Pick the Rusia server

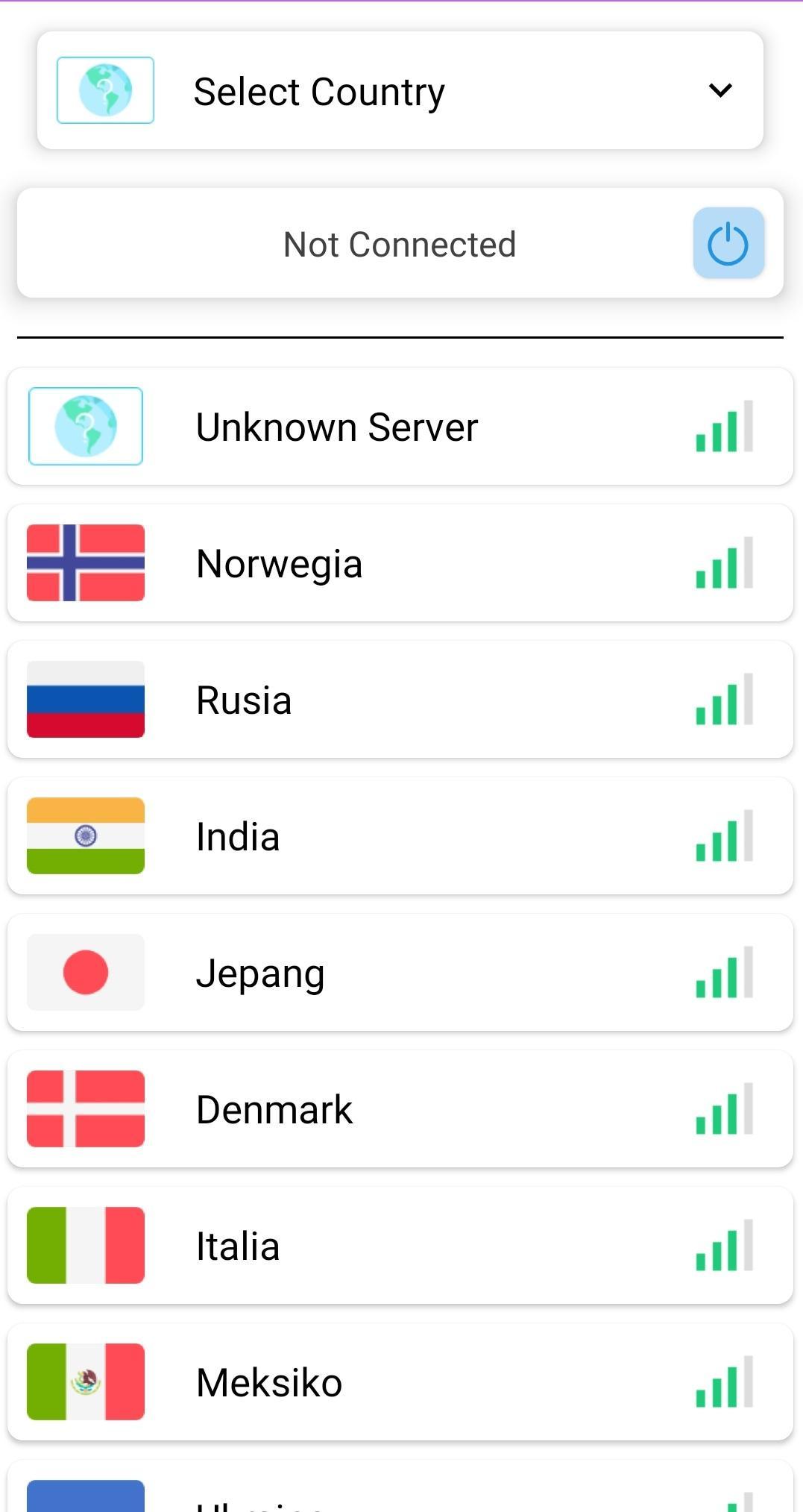click(x=400, y=700)
